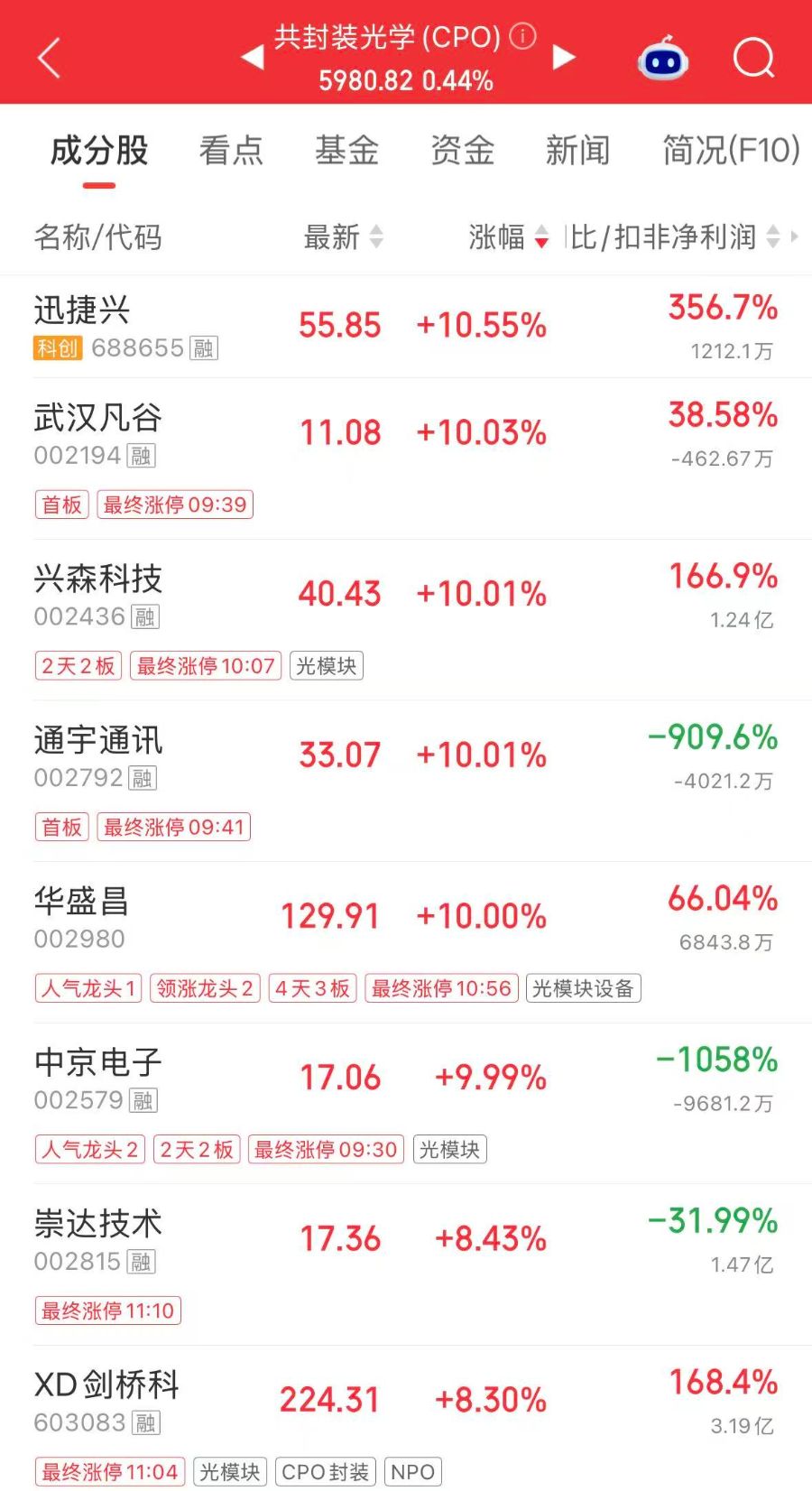
Task: Go back using the top-left arrow
Action: 49,58
